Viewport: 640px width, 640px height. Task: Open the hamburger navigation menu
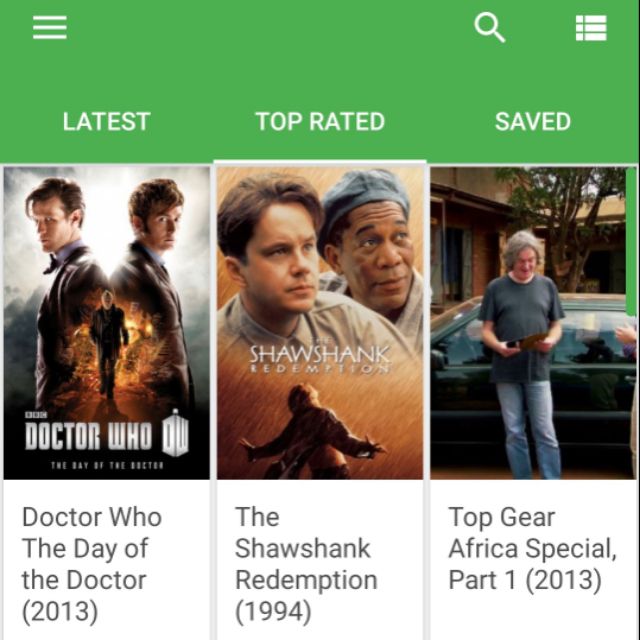click(x=49, y=28)
